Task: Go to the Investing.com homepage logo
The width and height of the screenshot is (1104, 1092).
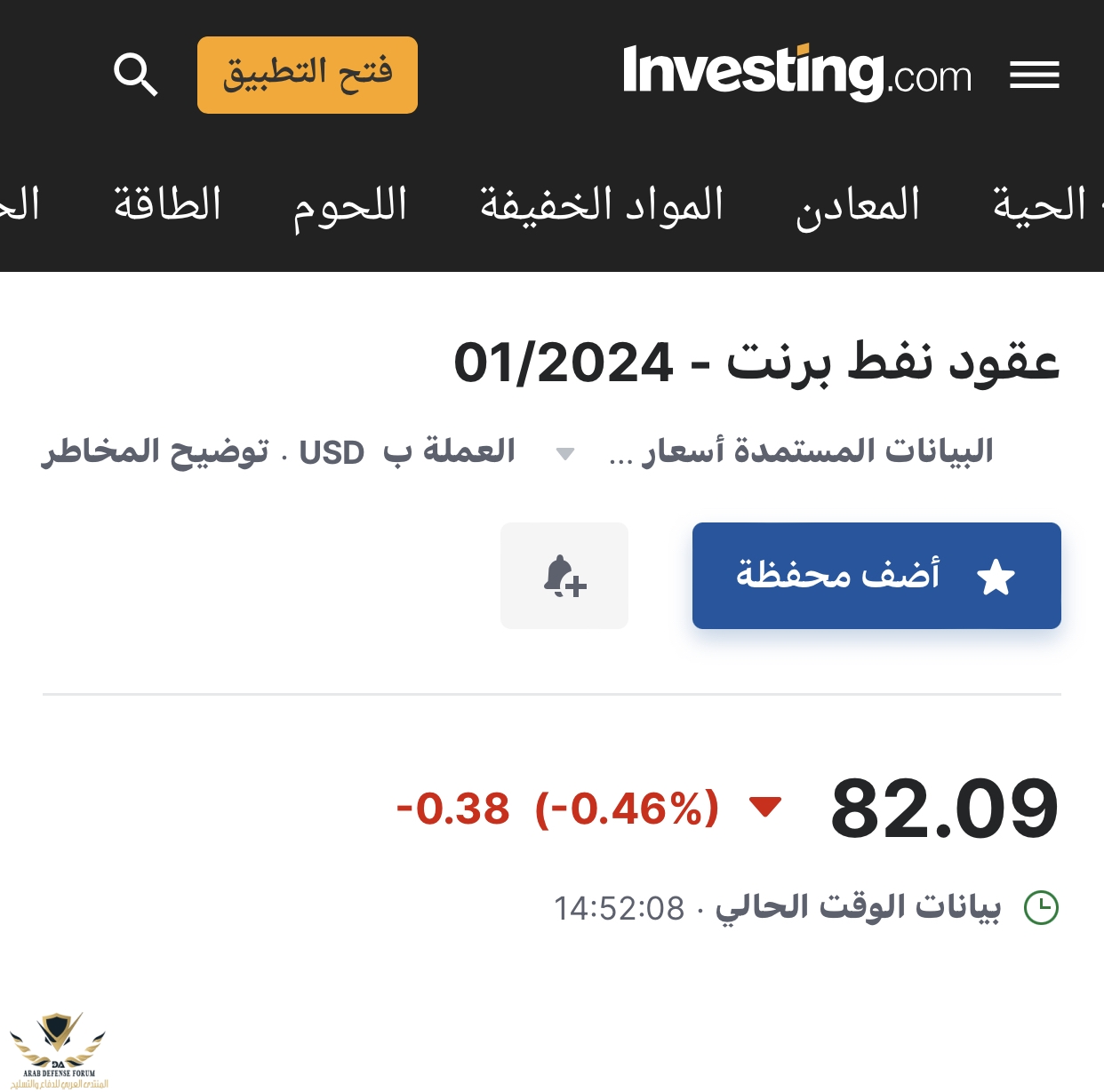Action: point(796,73)
